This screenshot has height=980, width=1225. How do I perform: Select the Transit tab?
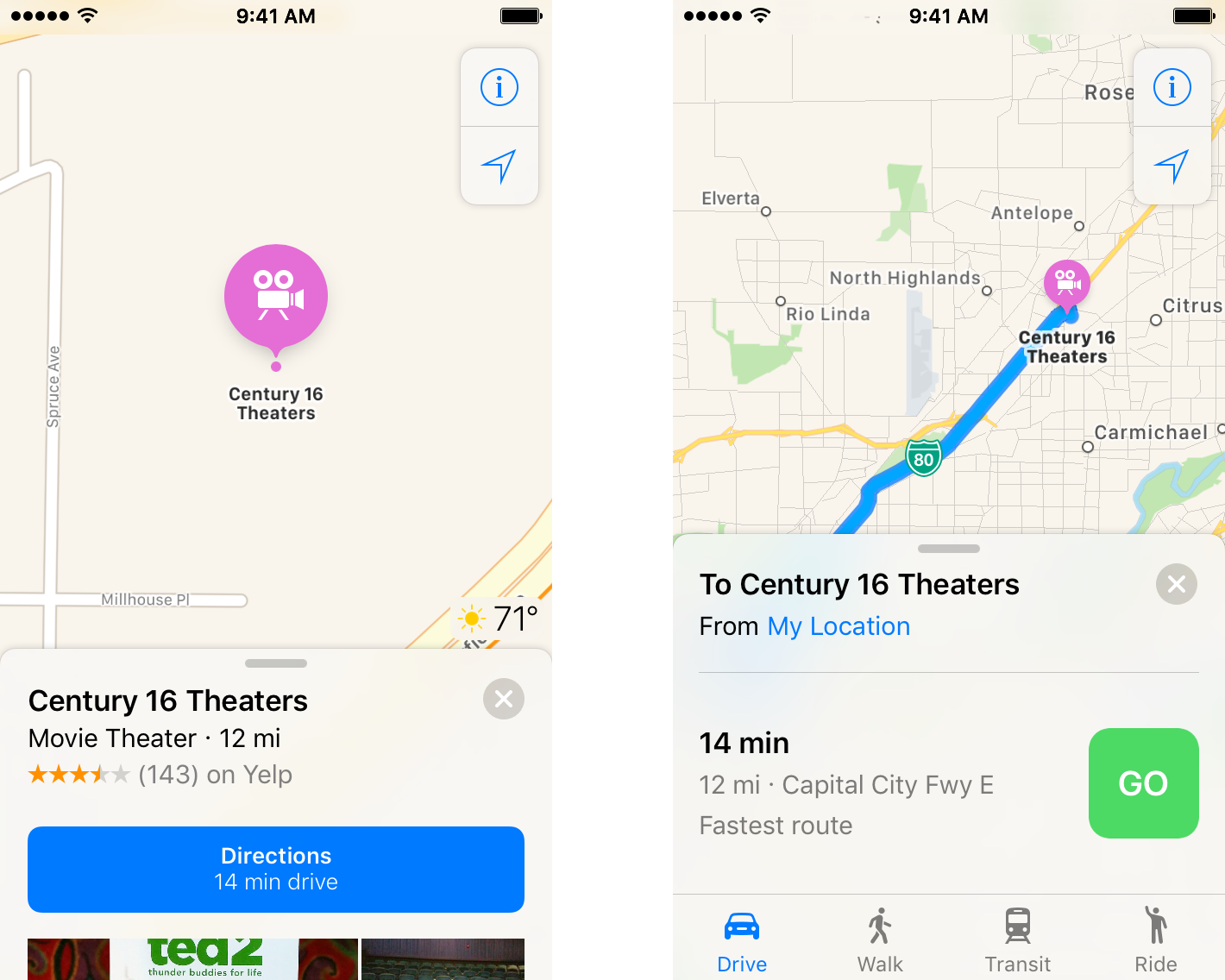1018,940
